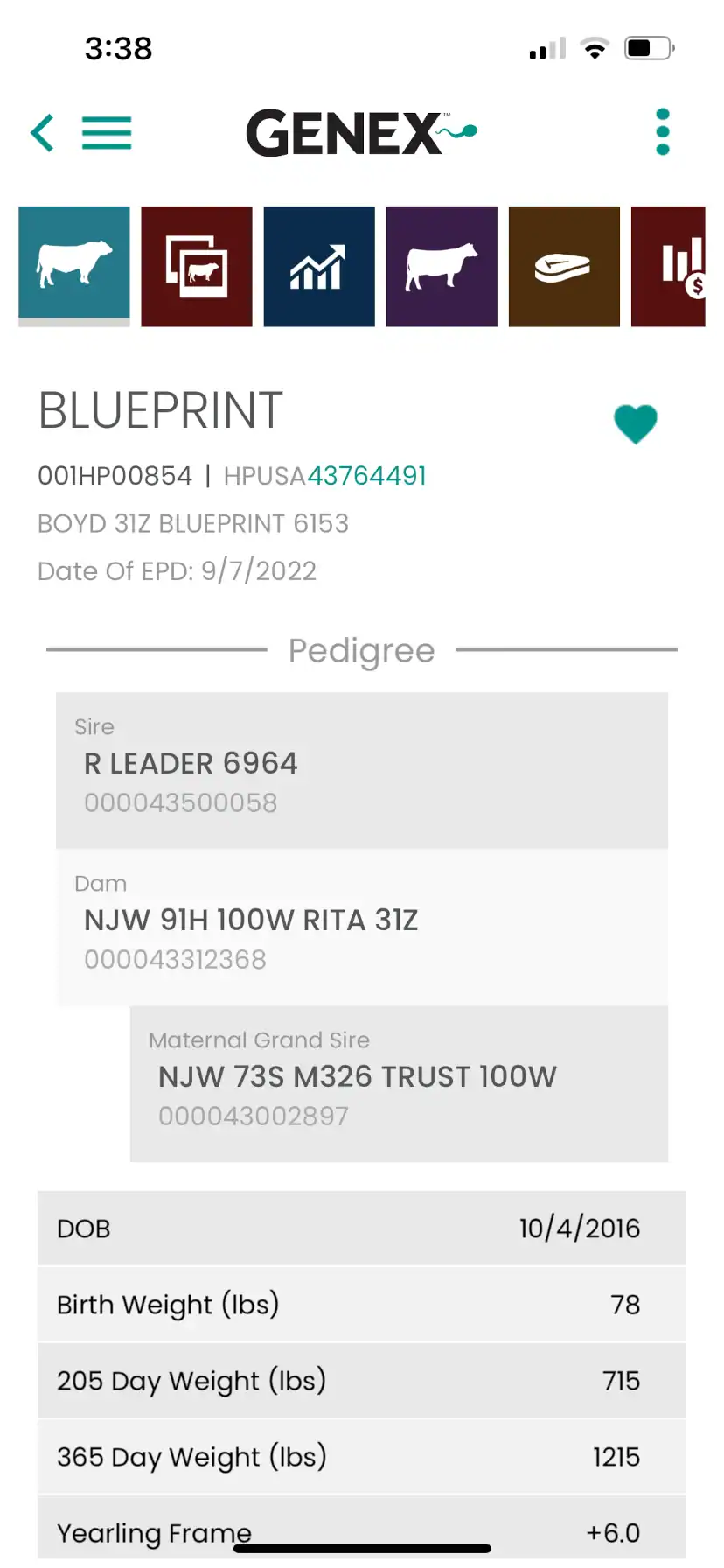Viewport: 724px width, 1568px height.
Task: Open registration link 43764491
Action: pos(367,476)
